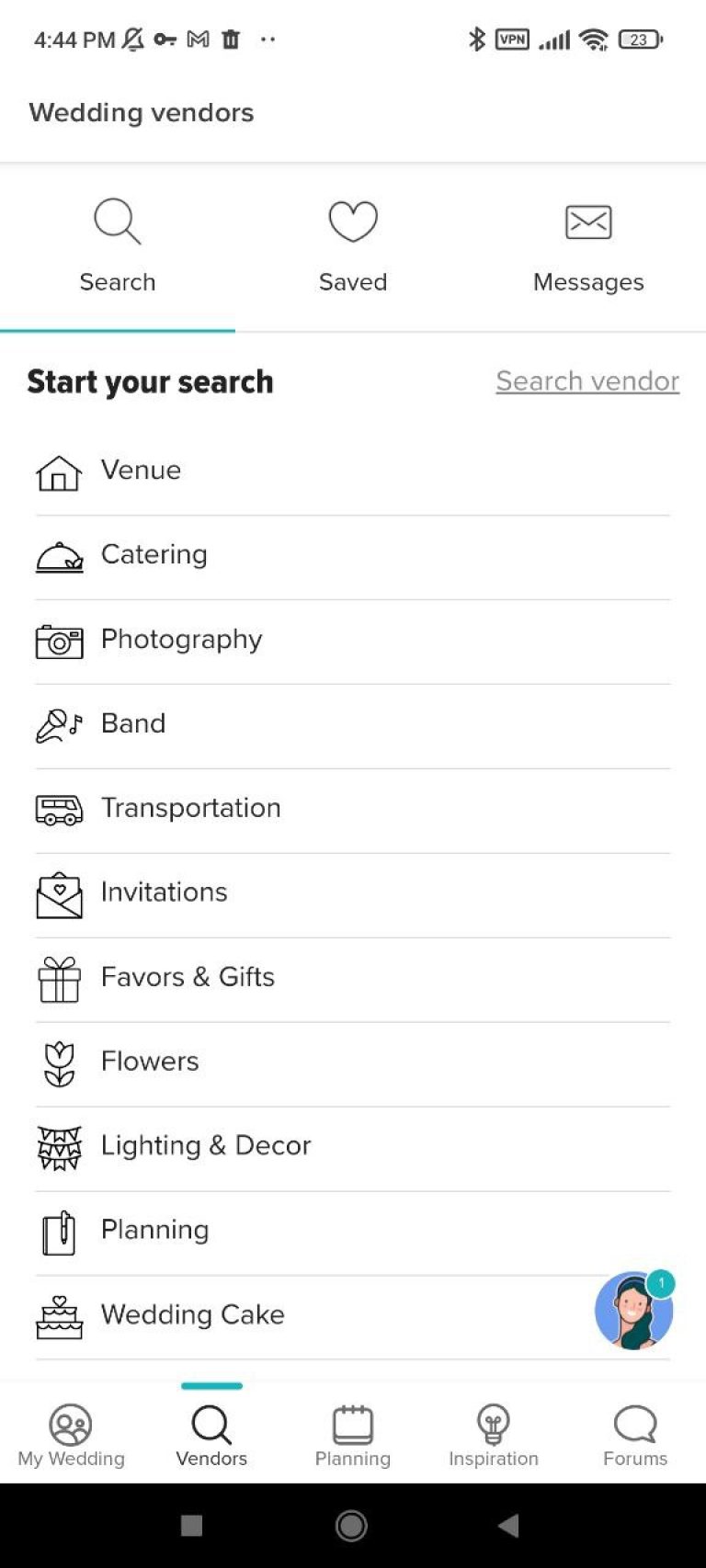Screen dimensions: 706x1568
Task: Tap the Invitations envelope icon
Action: 59,894
